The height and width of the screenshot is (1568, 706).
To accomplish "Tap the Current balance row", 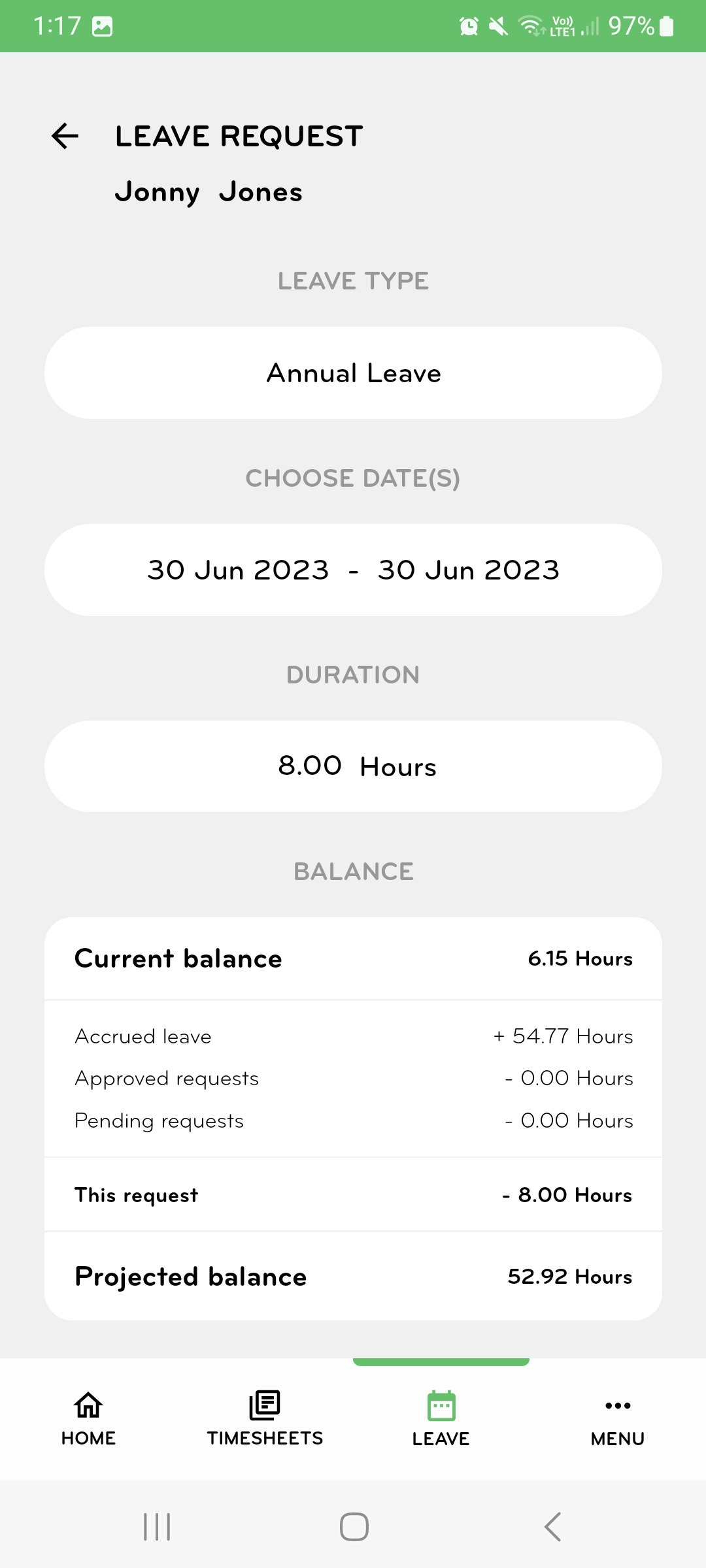I will (353, 958).
